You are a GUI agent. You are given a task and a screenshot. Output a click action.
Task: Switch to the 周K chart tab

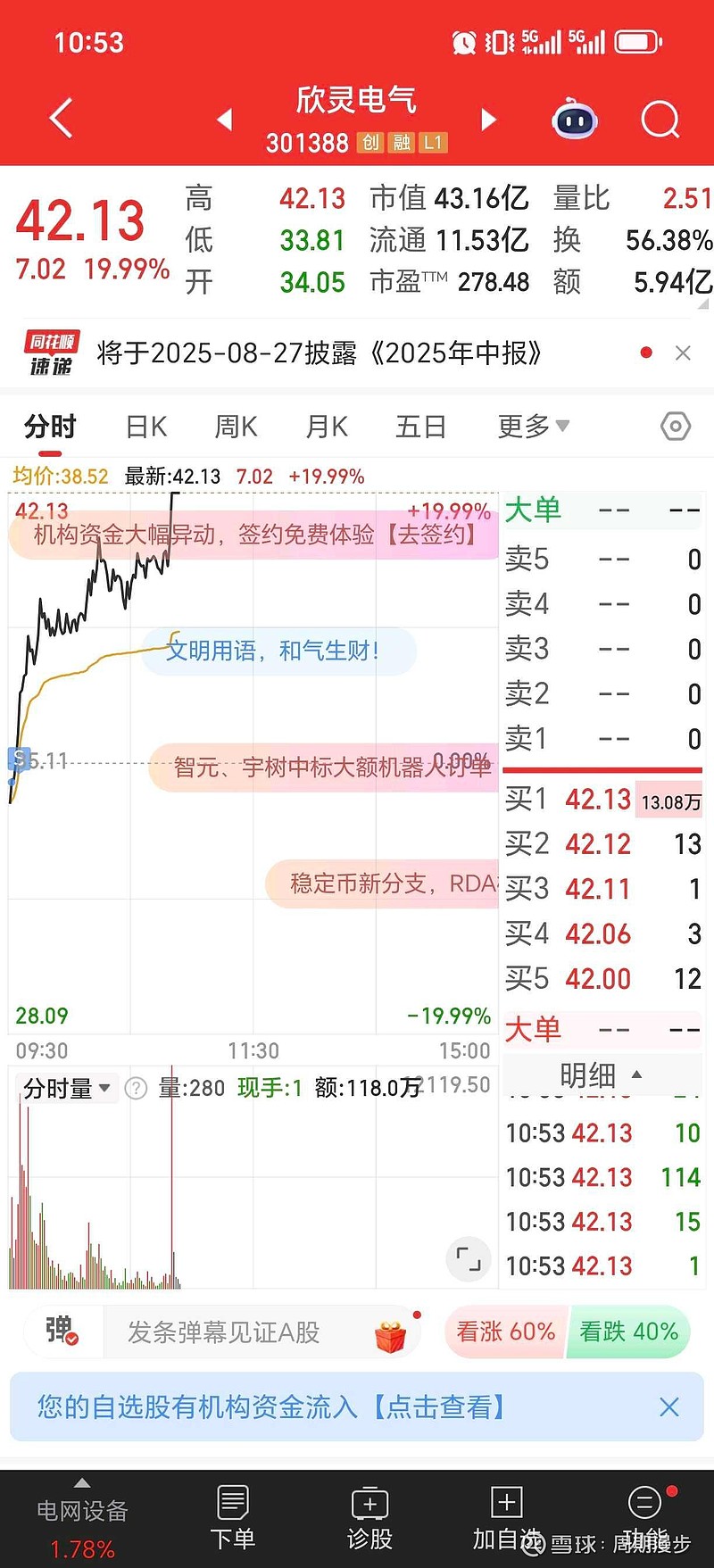click(236, 427)
